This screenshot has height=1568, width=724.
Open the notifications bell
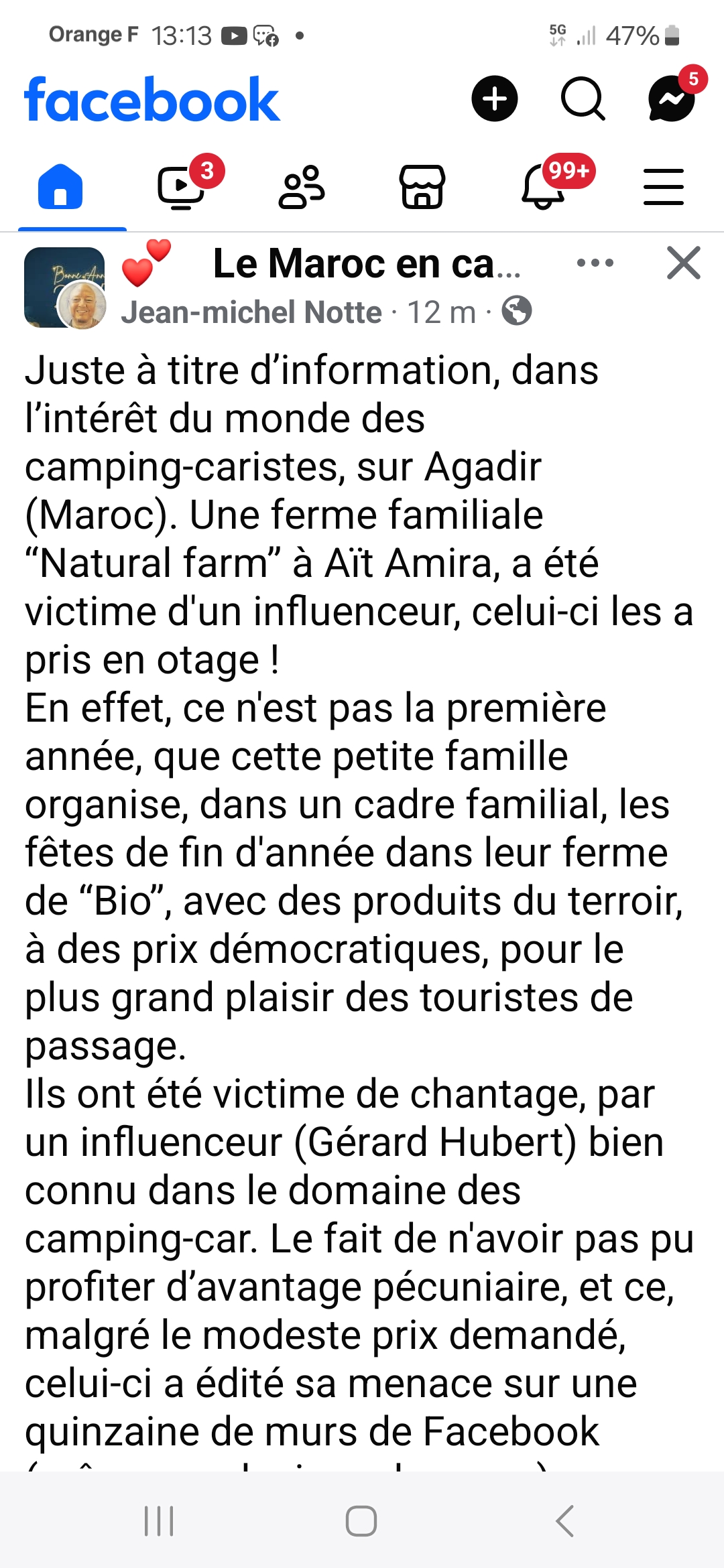(x=543, y=186)
